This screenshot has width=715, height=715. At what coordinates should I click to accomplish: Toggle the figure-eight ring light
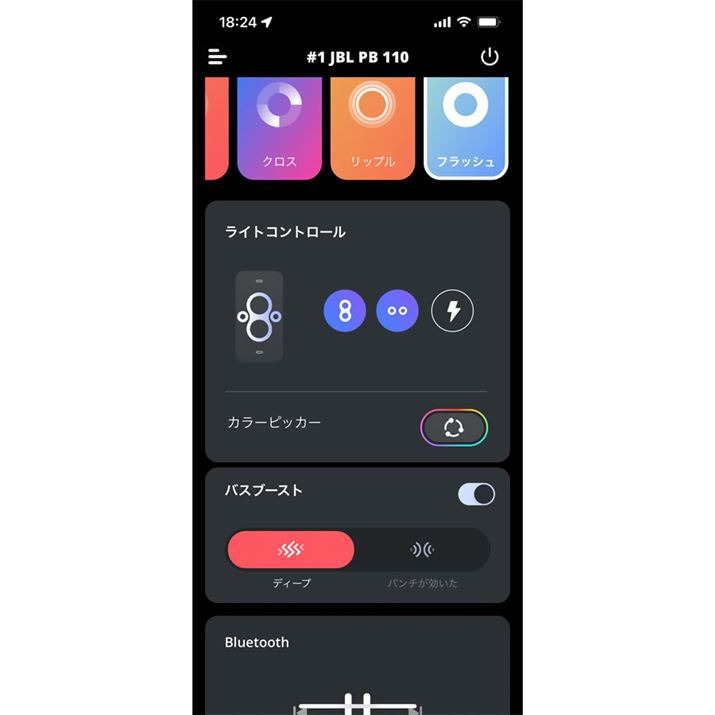[344, 312]
